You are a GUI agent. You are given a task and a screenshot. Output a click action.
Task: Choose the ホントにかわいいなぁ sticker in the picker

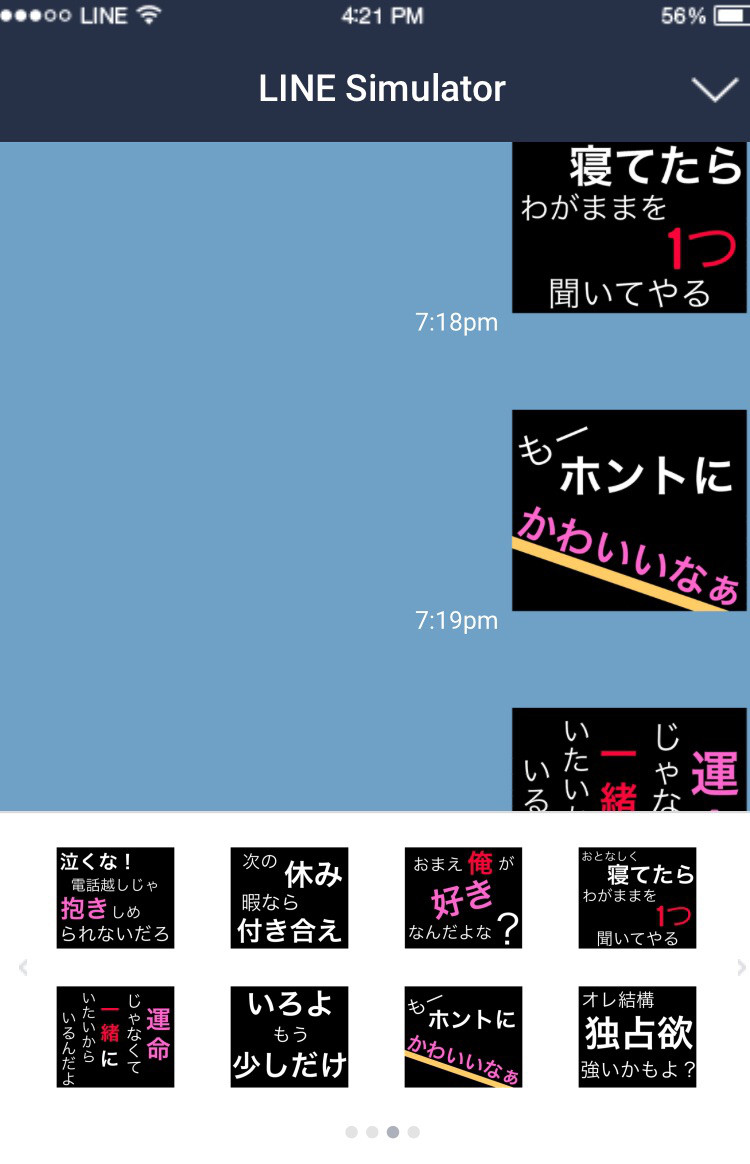point(463,1036)
